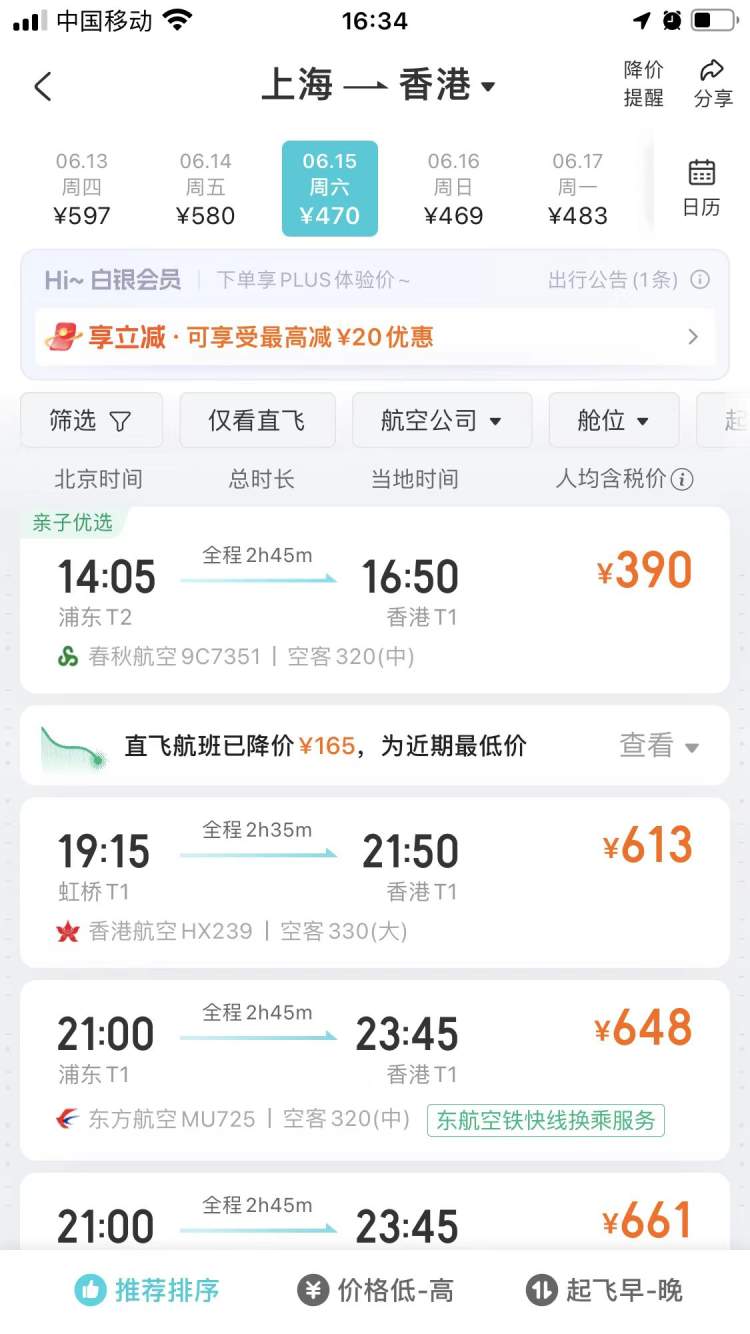Select the 06.14 周五 date
This screenshot has height=1334, width=750.
[x=206, y=188]
